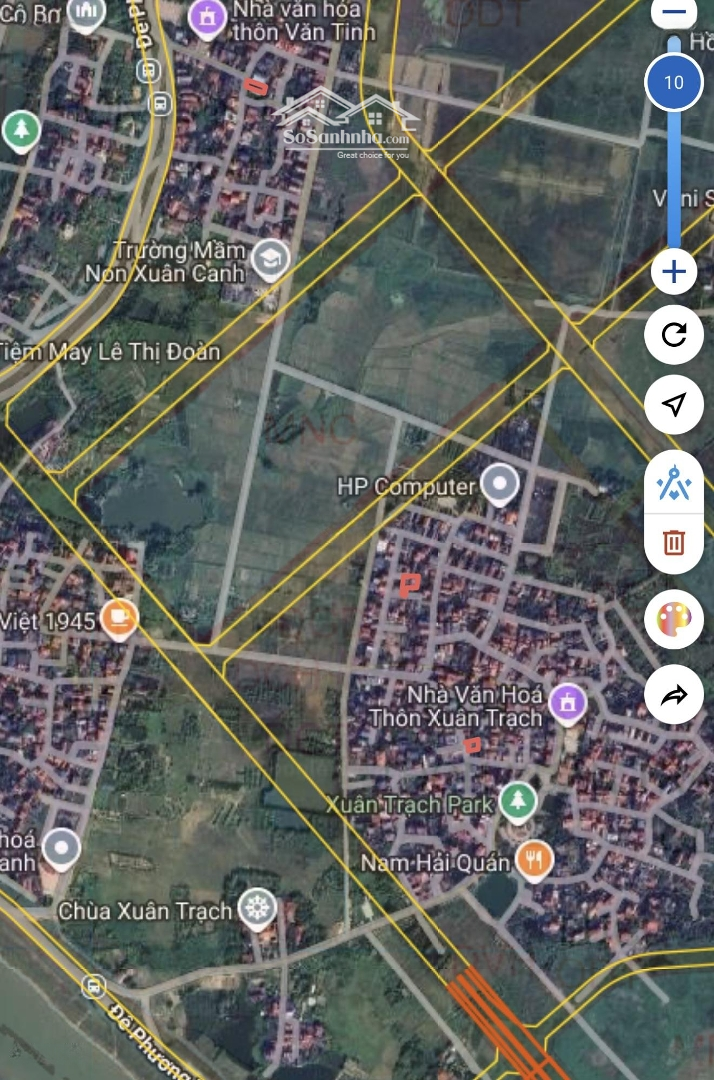Viewport: 714px width, 1080px height.
Task: Share this map view
Action: coord(674,694)
